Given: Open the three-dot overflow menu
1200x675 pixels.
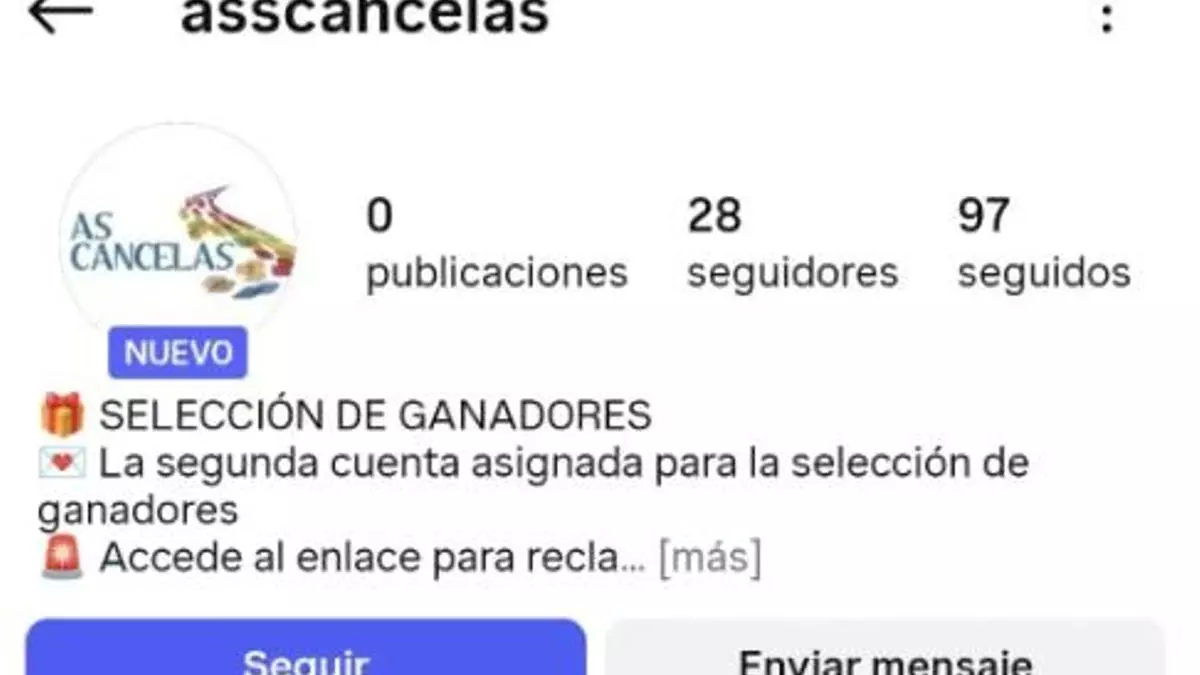Looking at the screenshot, I should coord(1106,17).
